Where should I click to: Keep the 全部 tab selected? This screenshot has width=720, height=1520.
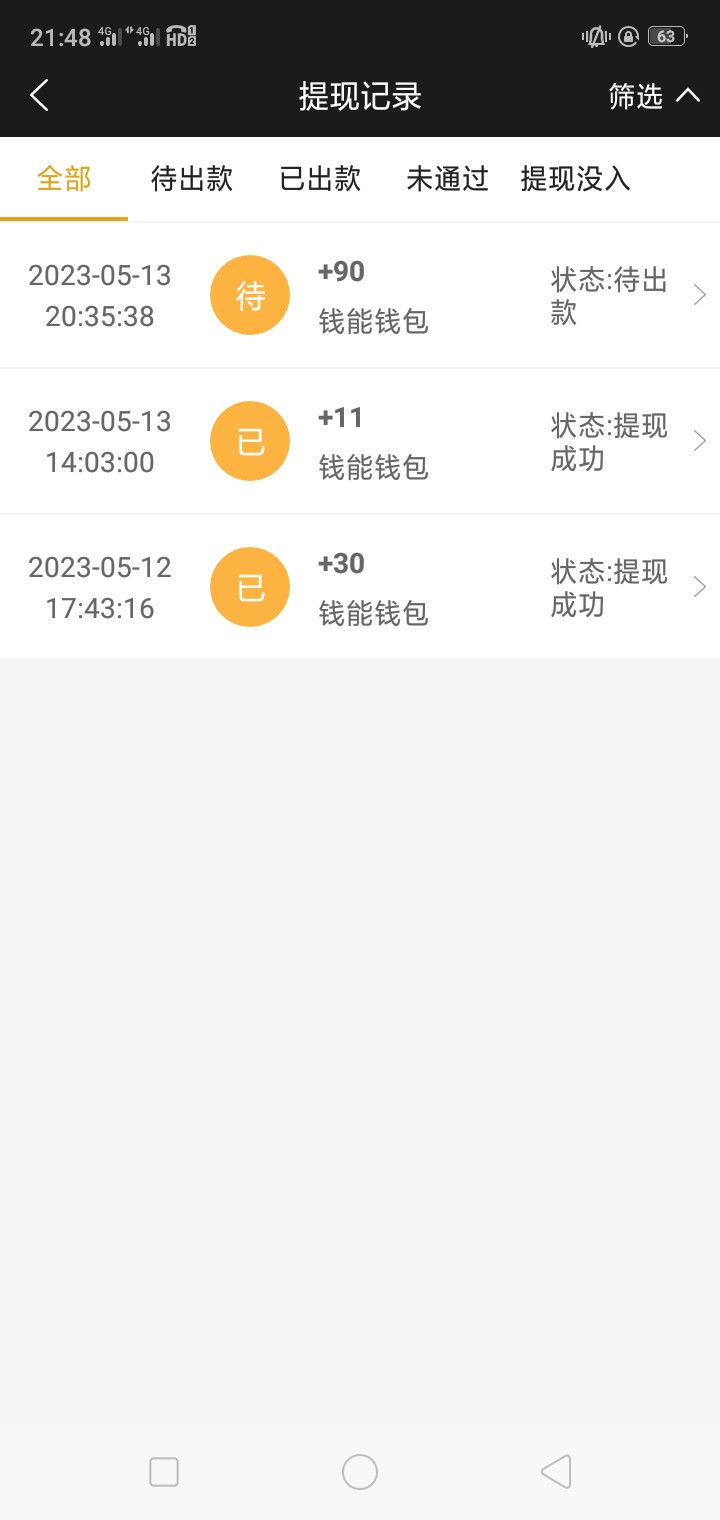[x=63, y=180]
